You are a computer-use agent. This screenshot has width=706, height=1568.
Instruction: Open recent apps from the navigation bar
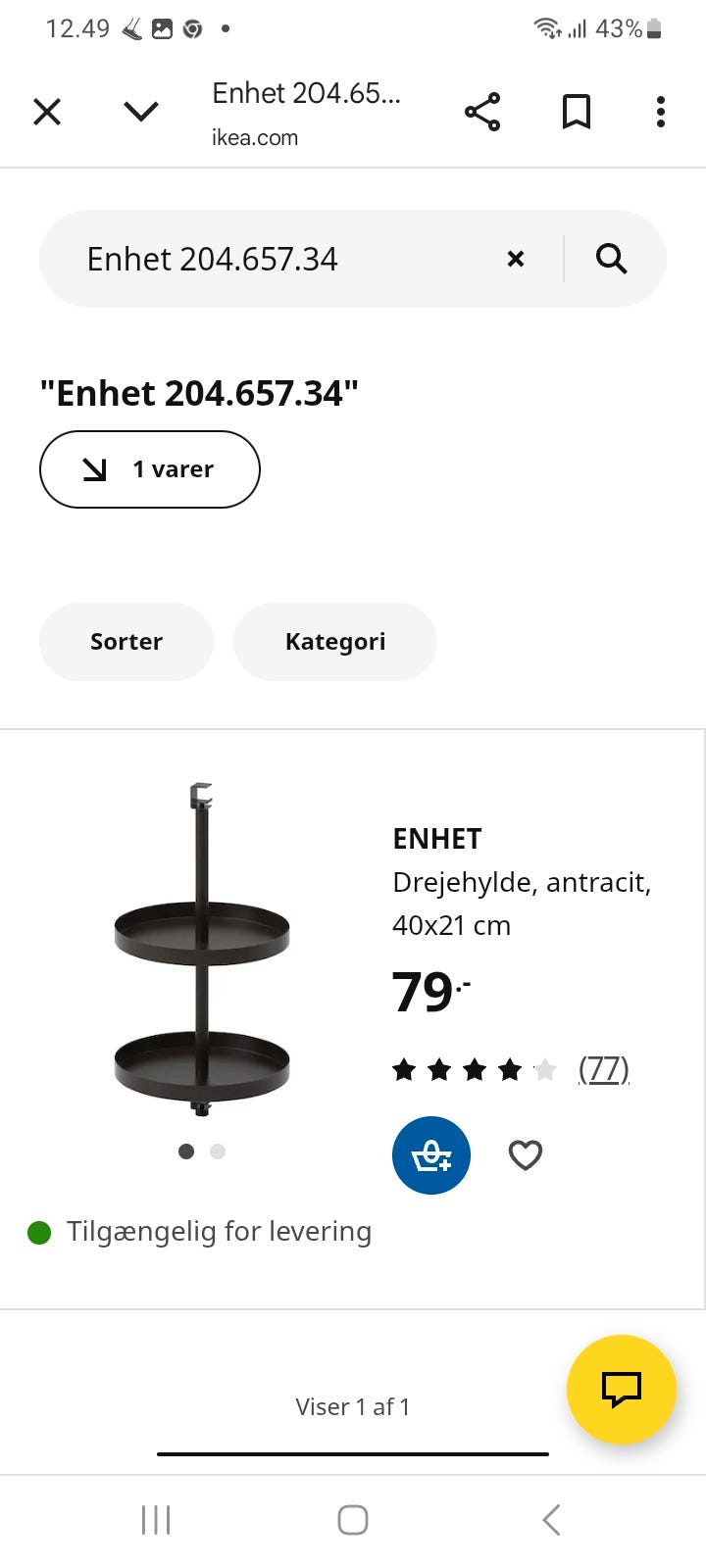click(x=156, y=1520)
